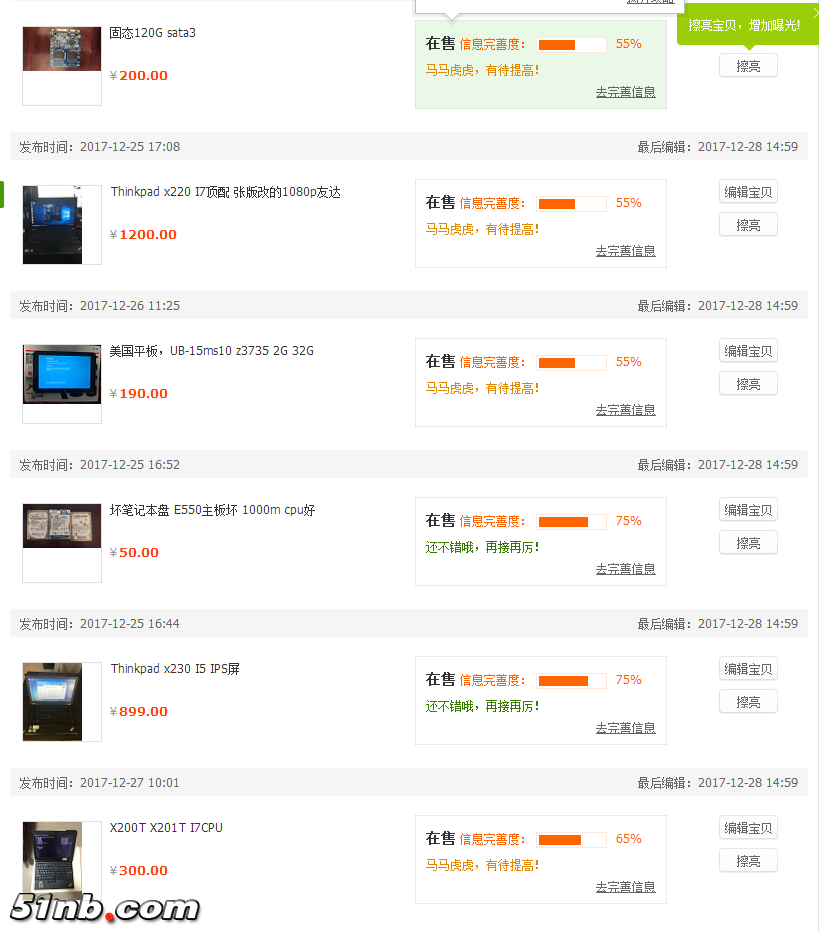Open the Thinkpad x220 I7顶配 listing

click(225, 192)
